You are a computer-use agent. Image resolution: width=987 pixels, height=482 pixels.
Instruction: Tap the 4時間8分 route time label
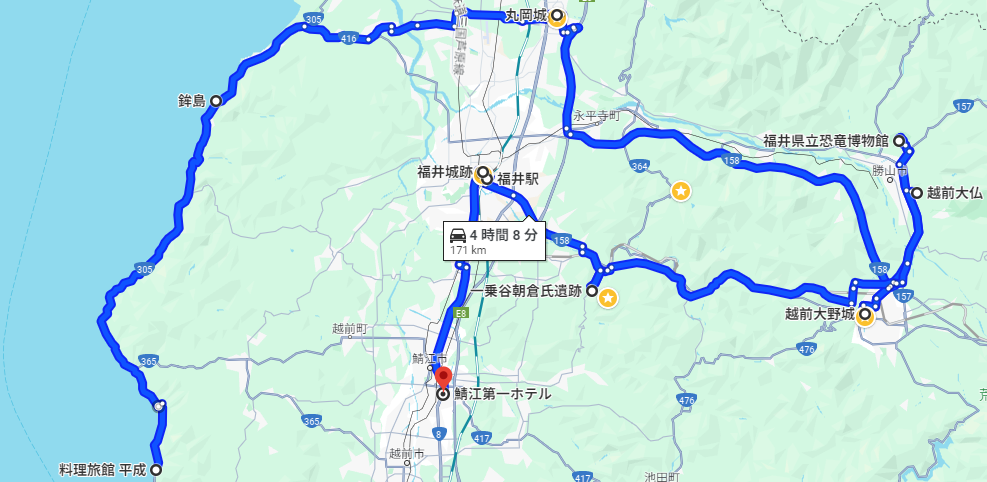[x=495, y=240]
